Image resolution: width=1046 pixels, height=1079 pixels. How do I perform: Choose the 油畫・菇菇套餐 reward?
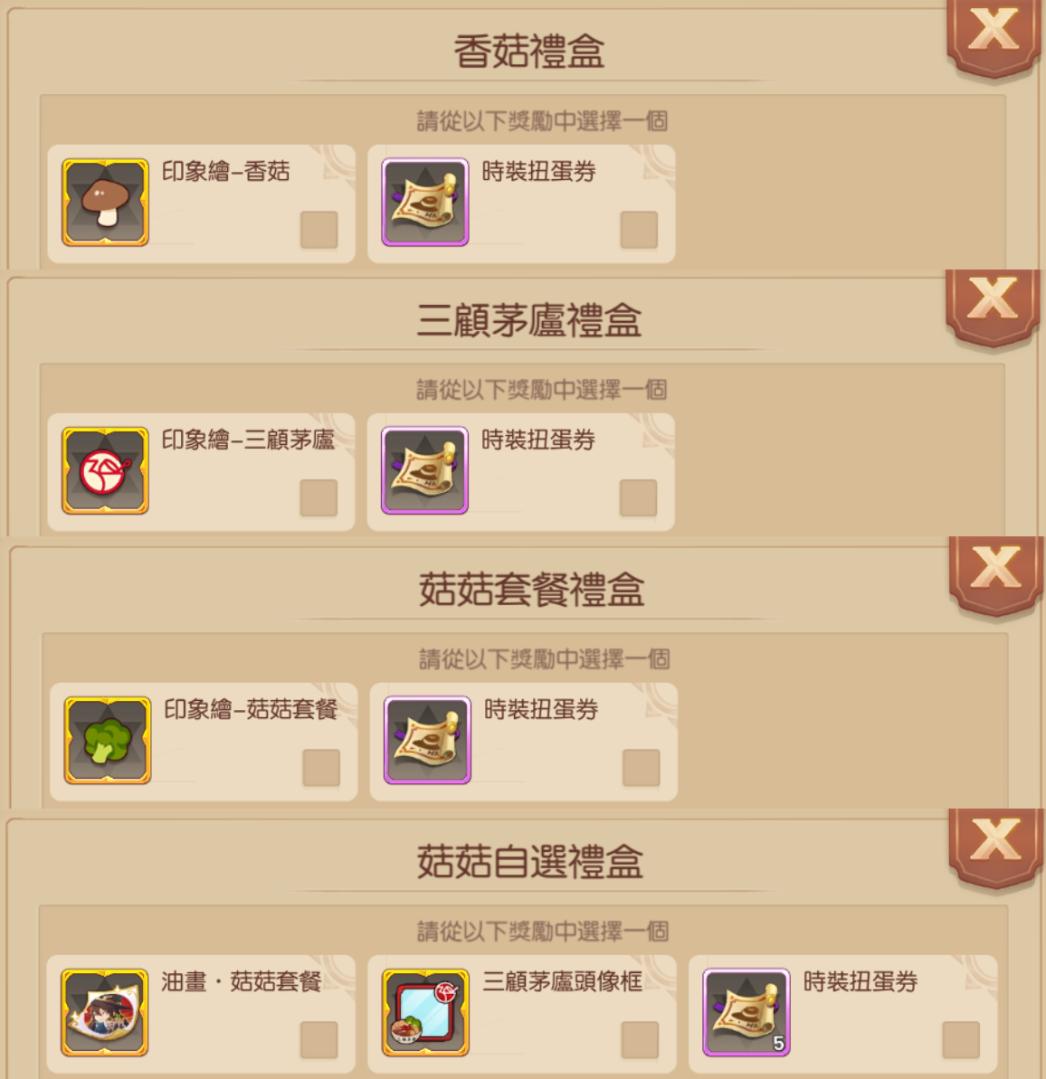(x=319, y=1040)
